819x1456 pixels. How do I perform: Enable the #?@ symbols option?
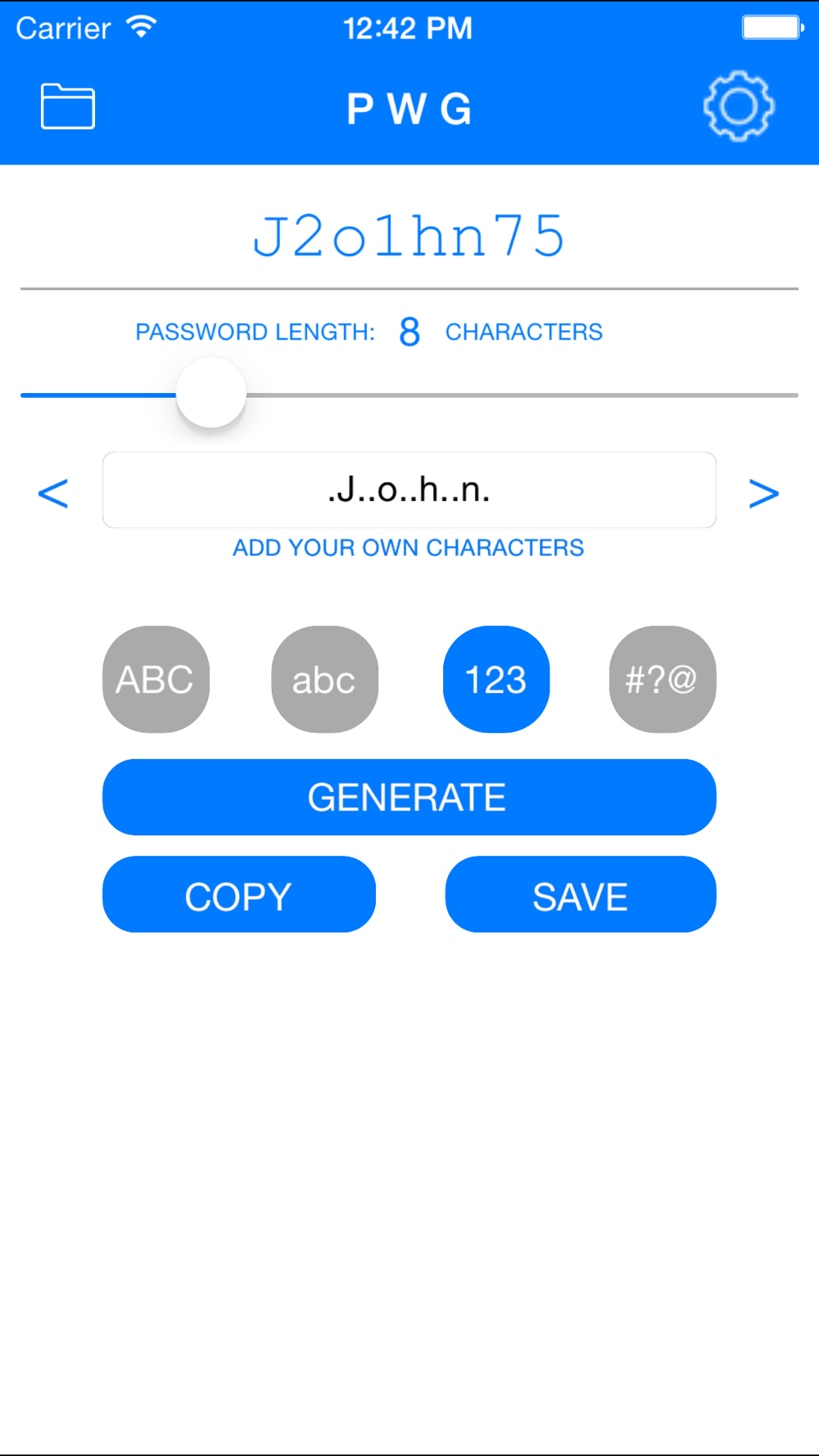[x=663, y=679]
